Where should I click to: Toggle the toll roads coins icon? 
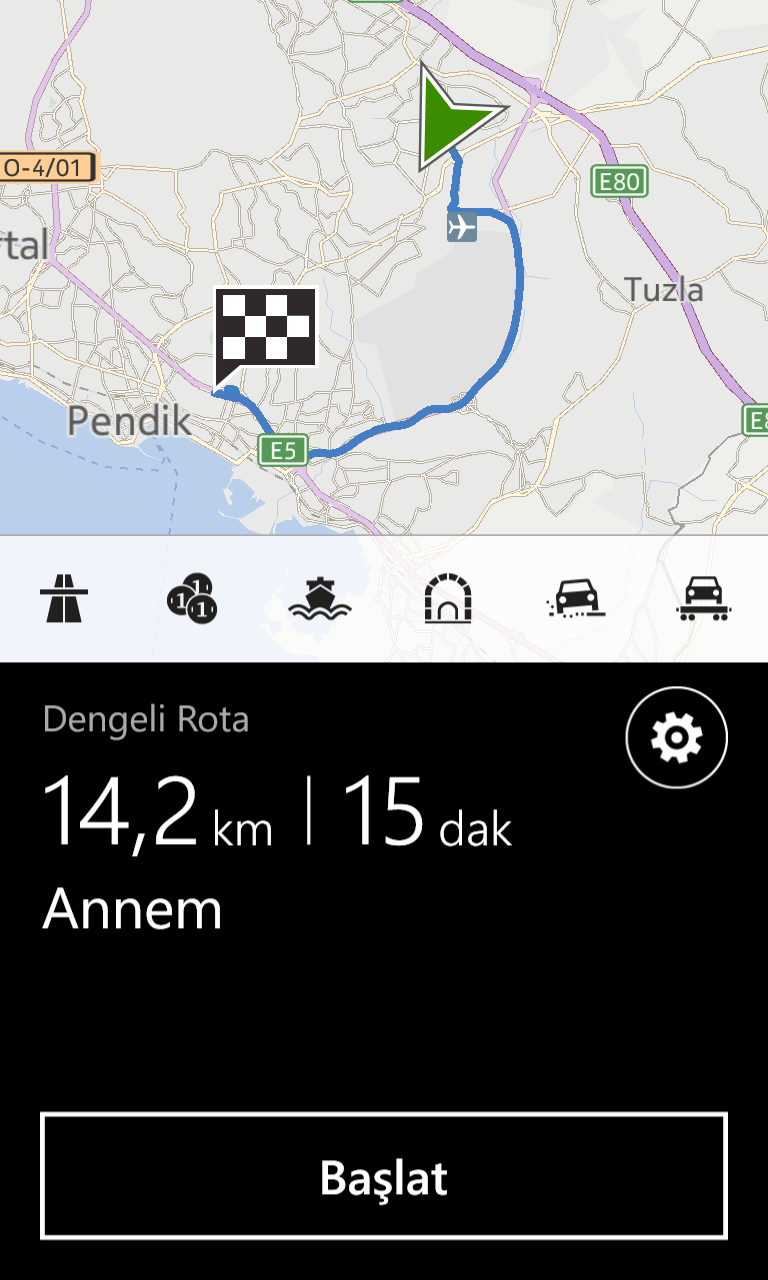(x=191, y=598)
